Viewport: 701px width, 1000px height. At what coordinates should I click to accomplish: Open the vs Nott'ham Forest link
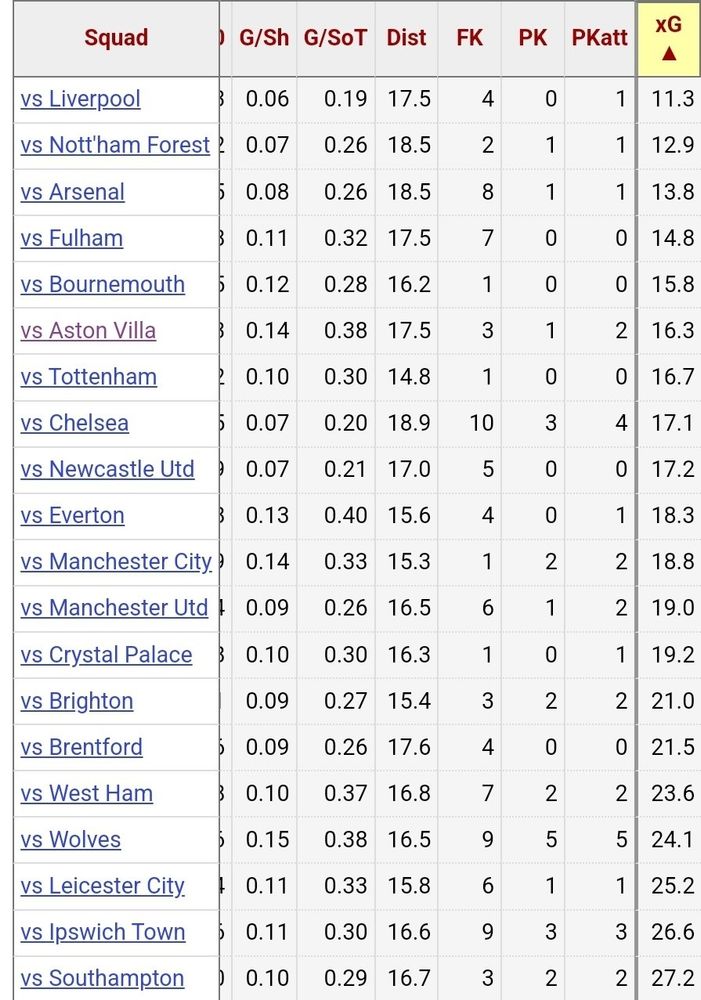coord(115,145)
